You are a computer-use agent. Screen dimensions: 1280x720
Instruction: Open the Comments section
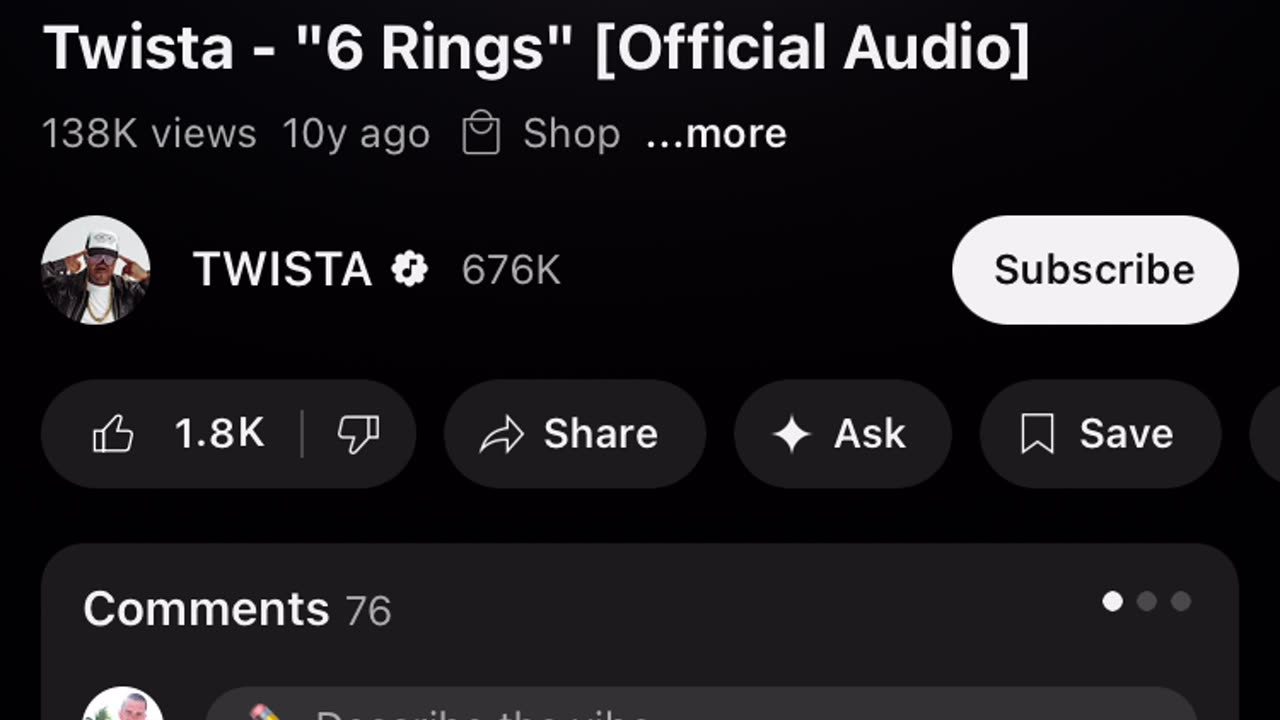(237, 609)
